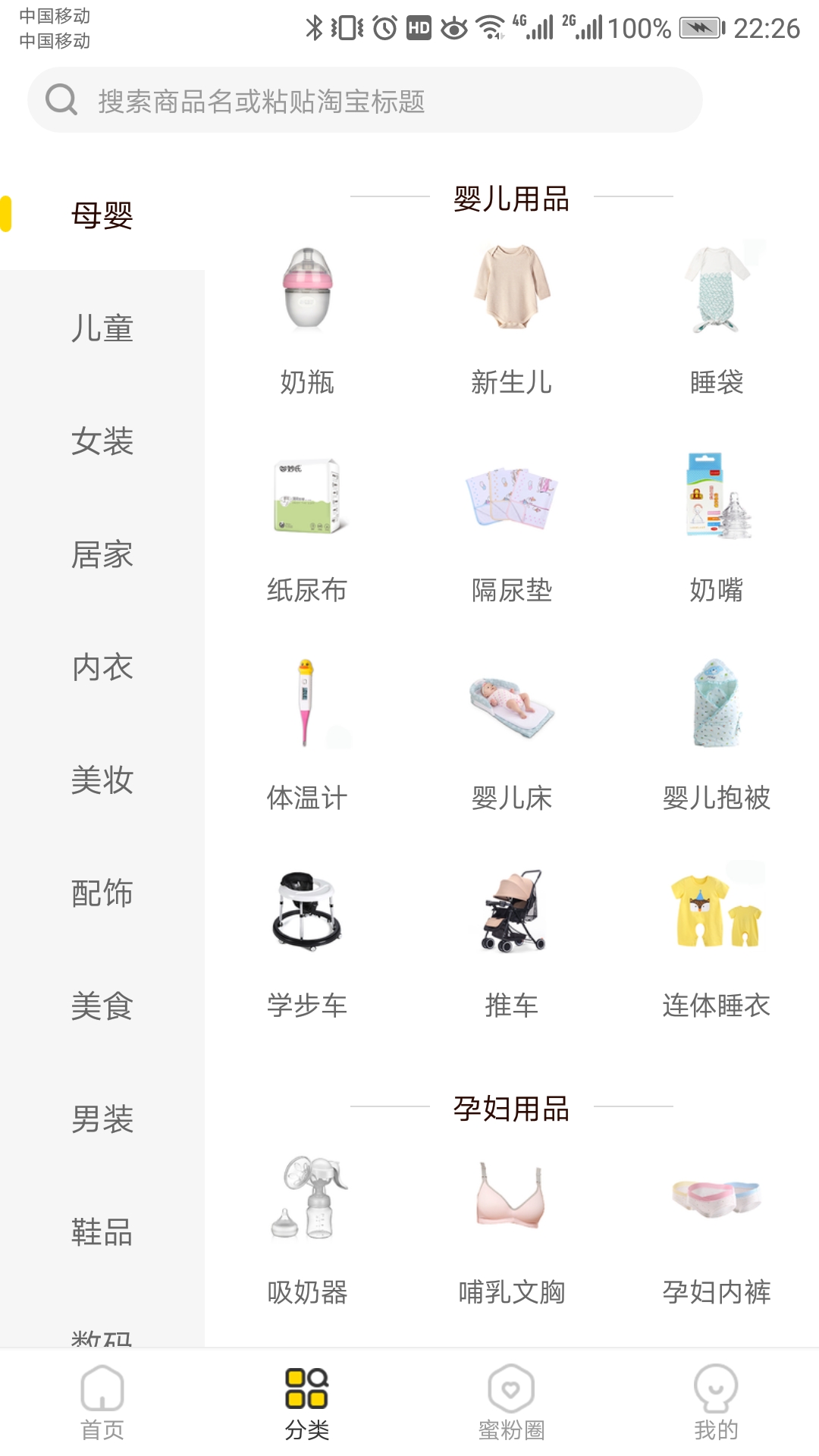The image size is (819, 1456).
Task: Open the 睡袋 sleeping bag thumbnail
Action: (716, 296)
